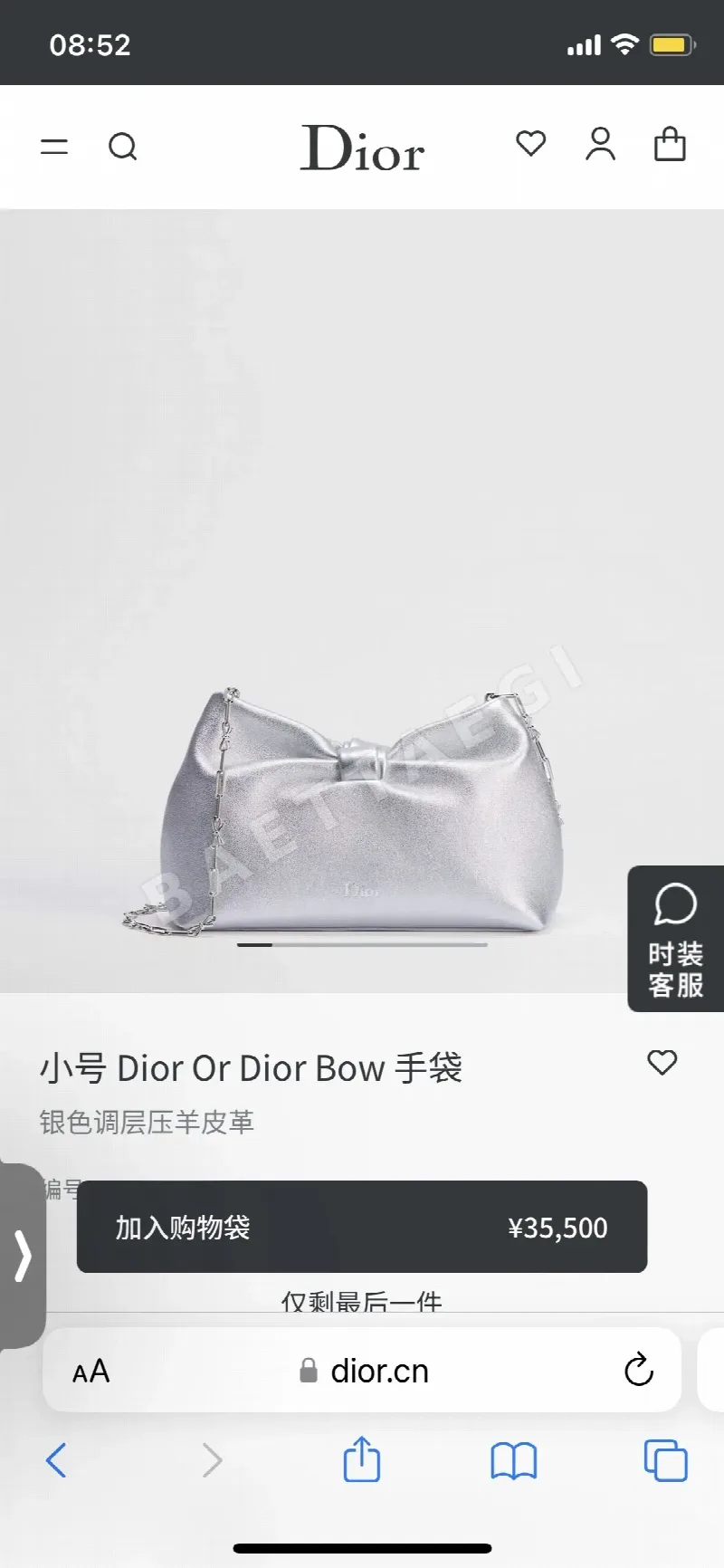Add Dior Bow bag to wishlist
This screenshot has width=724, height=1568.
(x=662, y=1062)
